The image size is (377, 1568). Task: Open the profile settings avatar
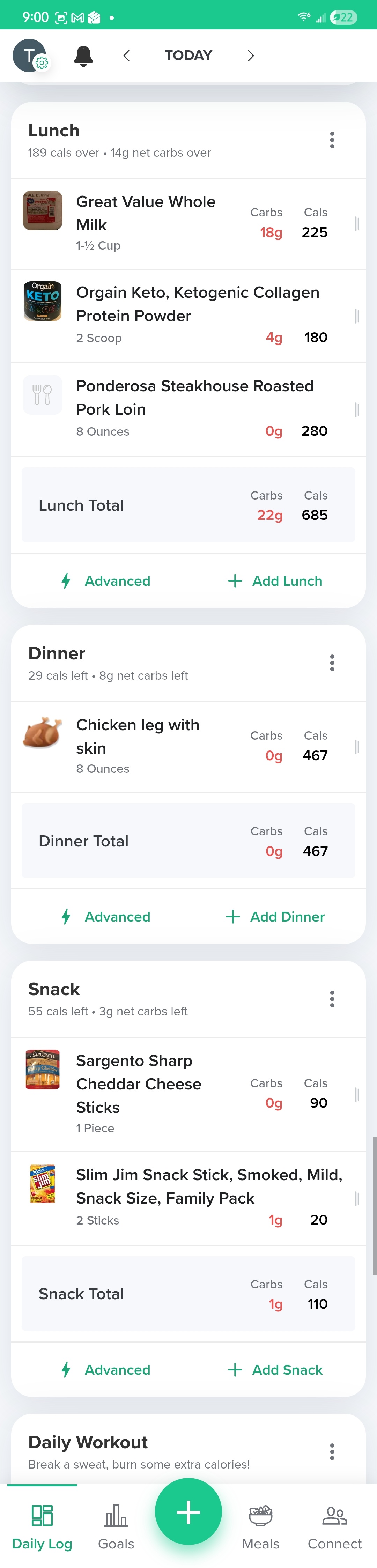pyautogui.click(x=30, y=56)
